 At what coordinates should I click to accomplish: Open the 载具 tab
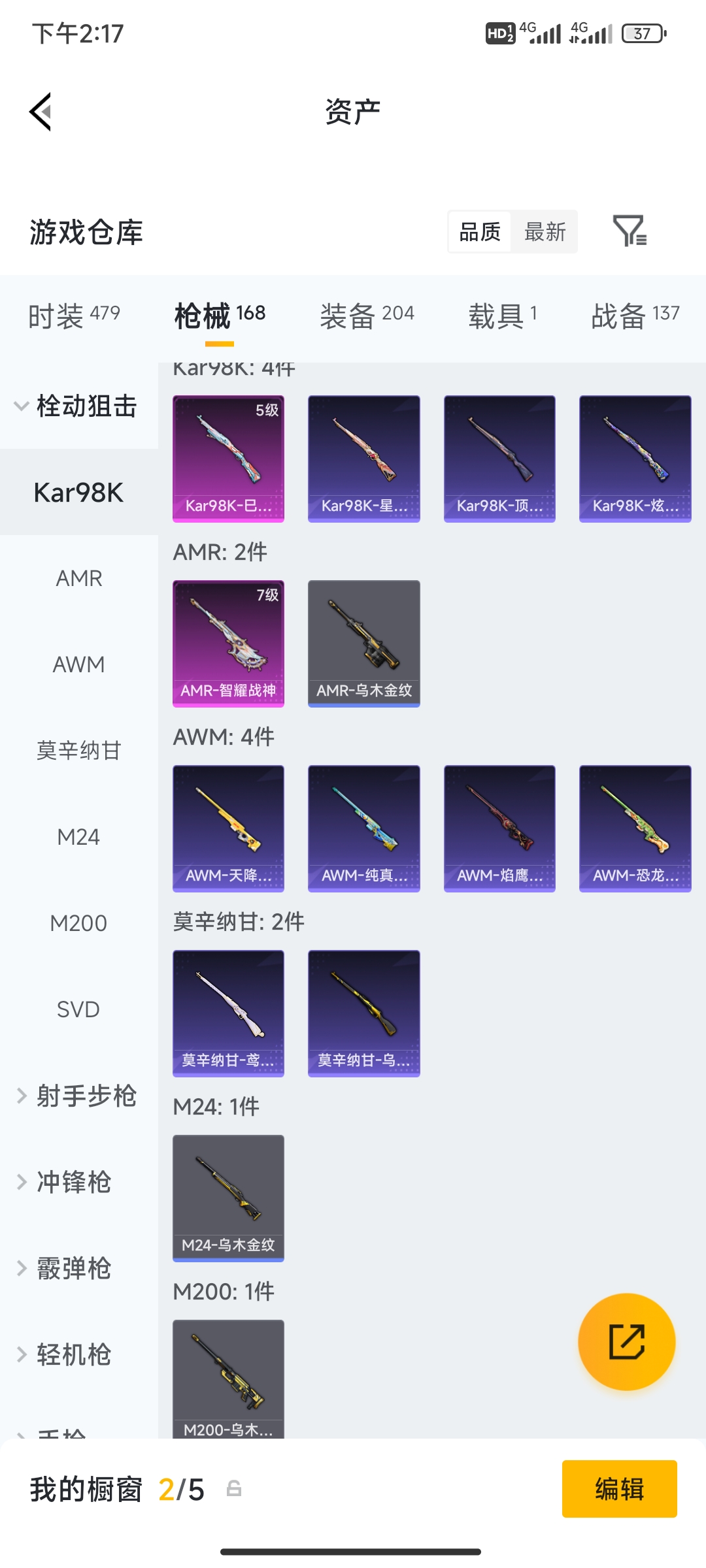pos(502,316)
